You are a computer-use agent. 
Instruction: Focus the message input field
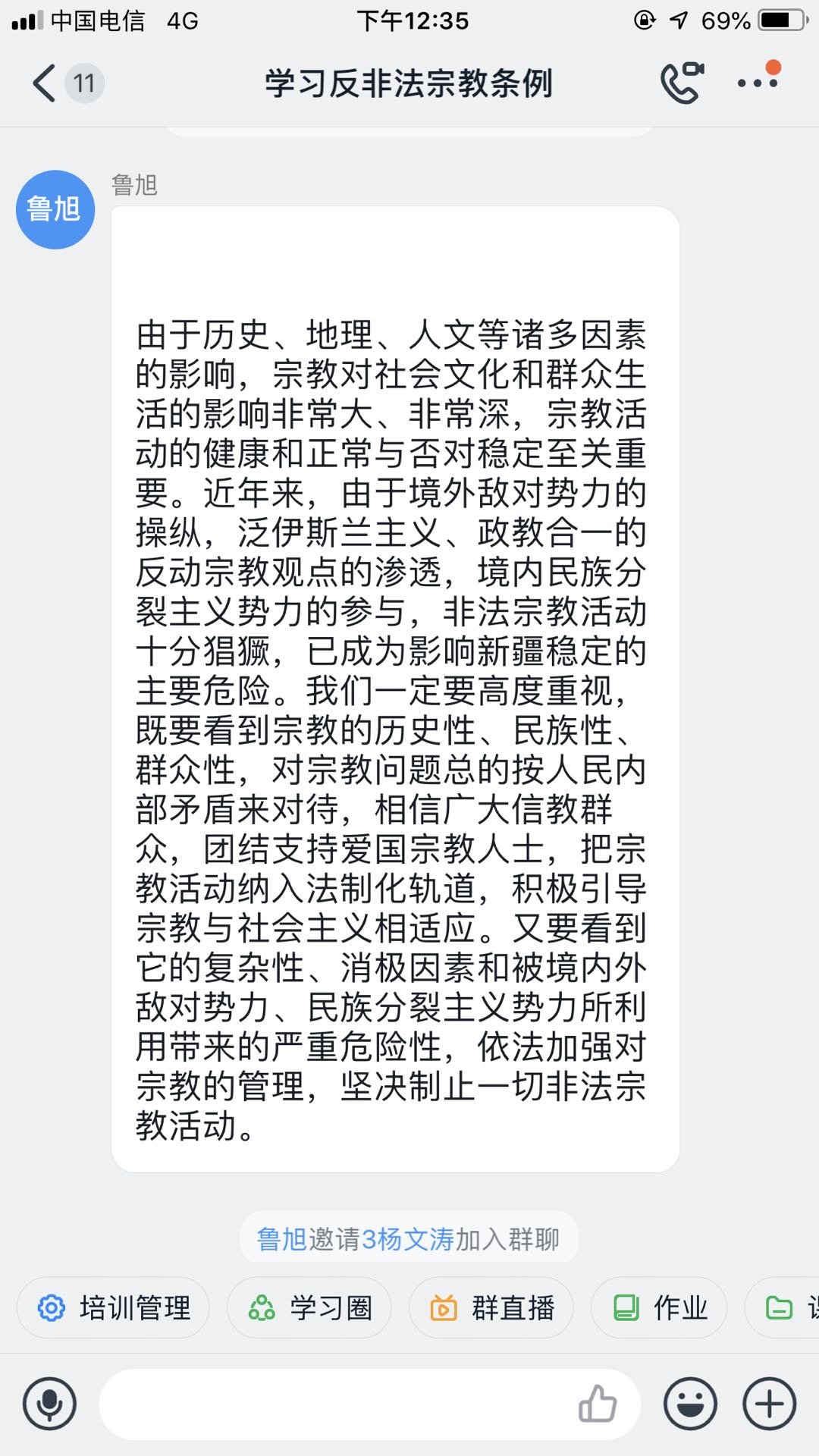pyautogui.click(x=334, y=1404)
